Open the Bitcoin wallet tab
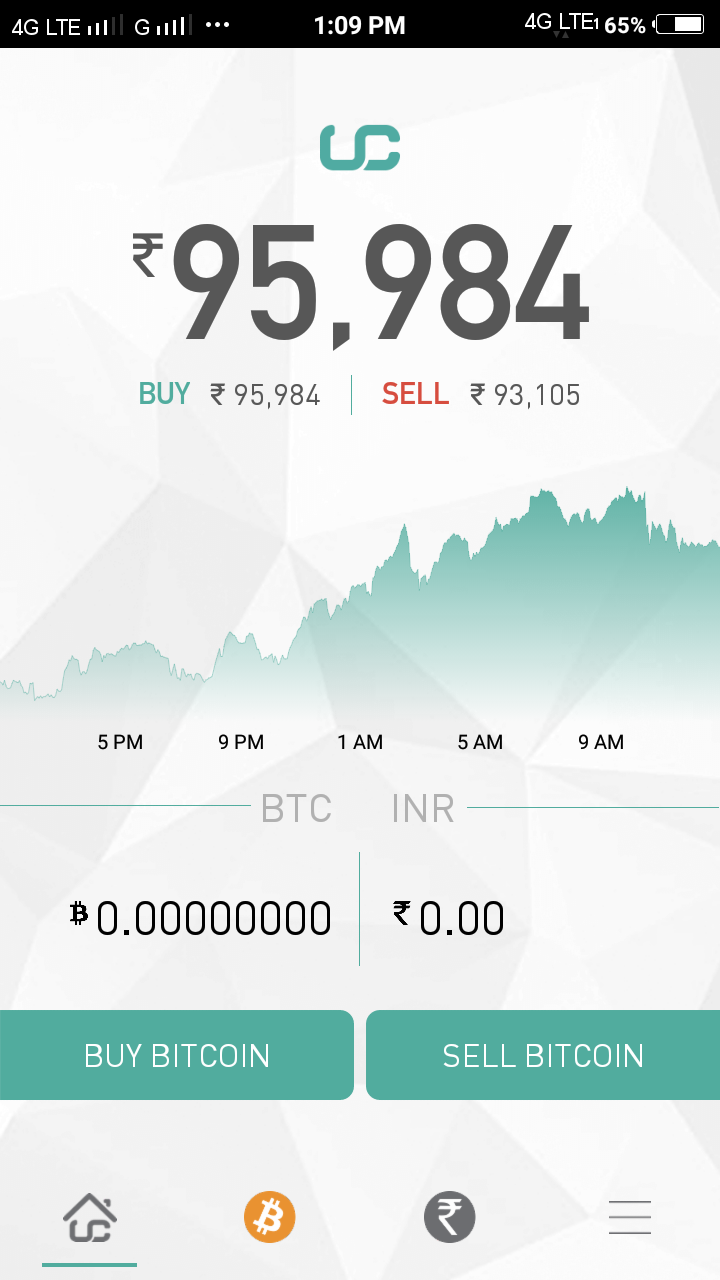Viewport: 720px width, 1280px height. tap(270, 1218)
